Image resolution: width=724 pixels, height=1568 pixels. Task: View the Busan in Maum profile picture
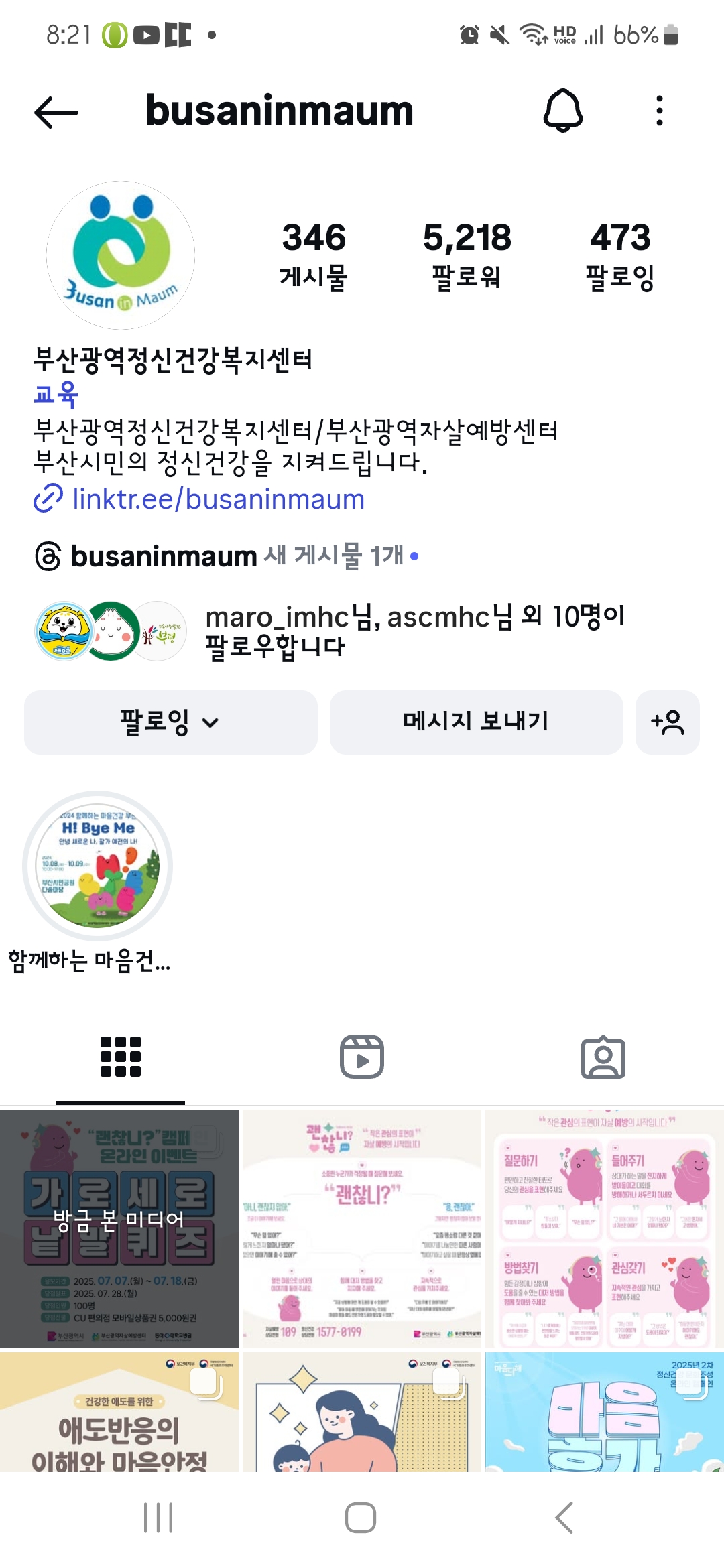[121, 255]
